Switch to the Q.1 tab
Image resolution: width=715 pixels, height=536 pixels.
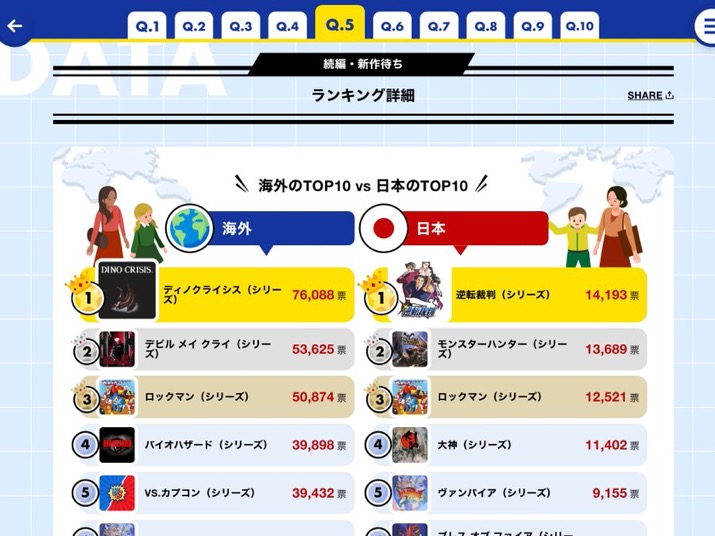click(x=147, y=26)
